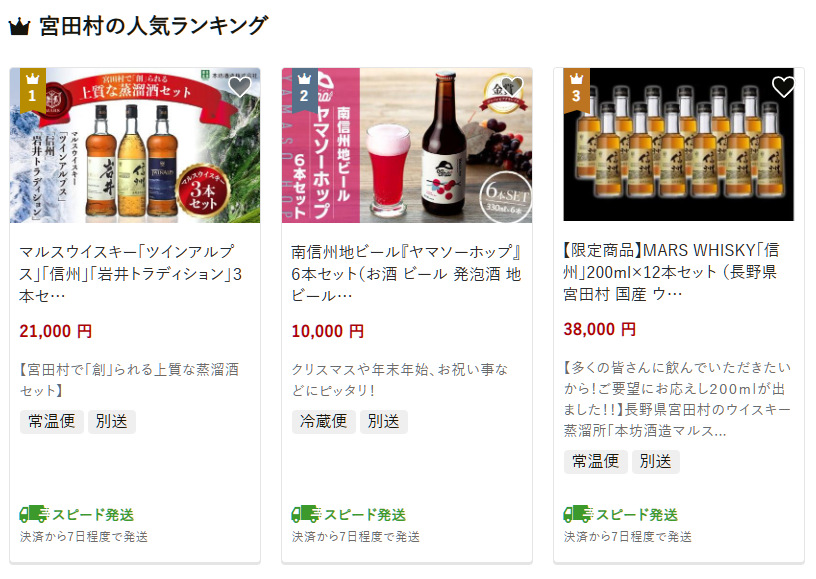Viewport: 816px width, 579px height.
Task: Open the 38,000 yen MARS WHISKY Shinshu card
Action: [x=678, y=272]
